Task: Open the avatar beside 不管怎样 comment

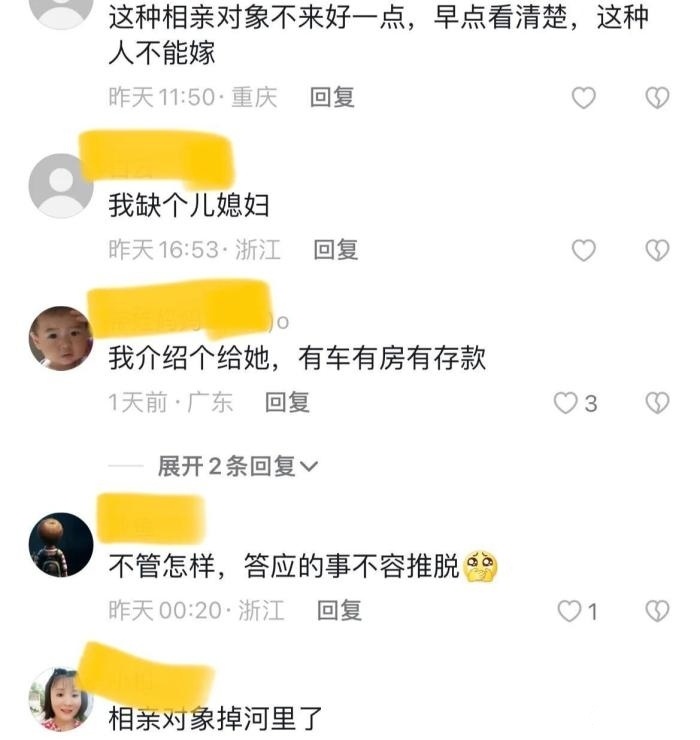Action: (61, 545)
